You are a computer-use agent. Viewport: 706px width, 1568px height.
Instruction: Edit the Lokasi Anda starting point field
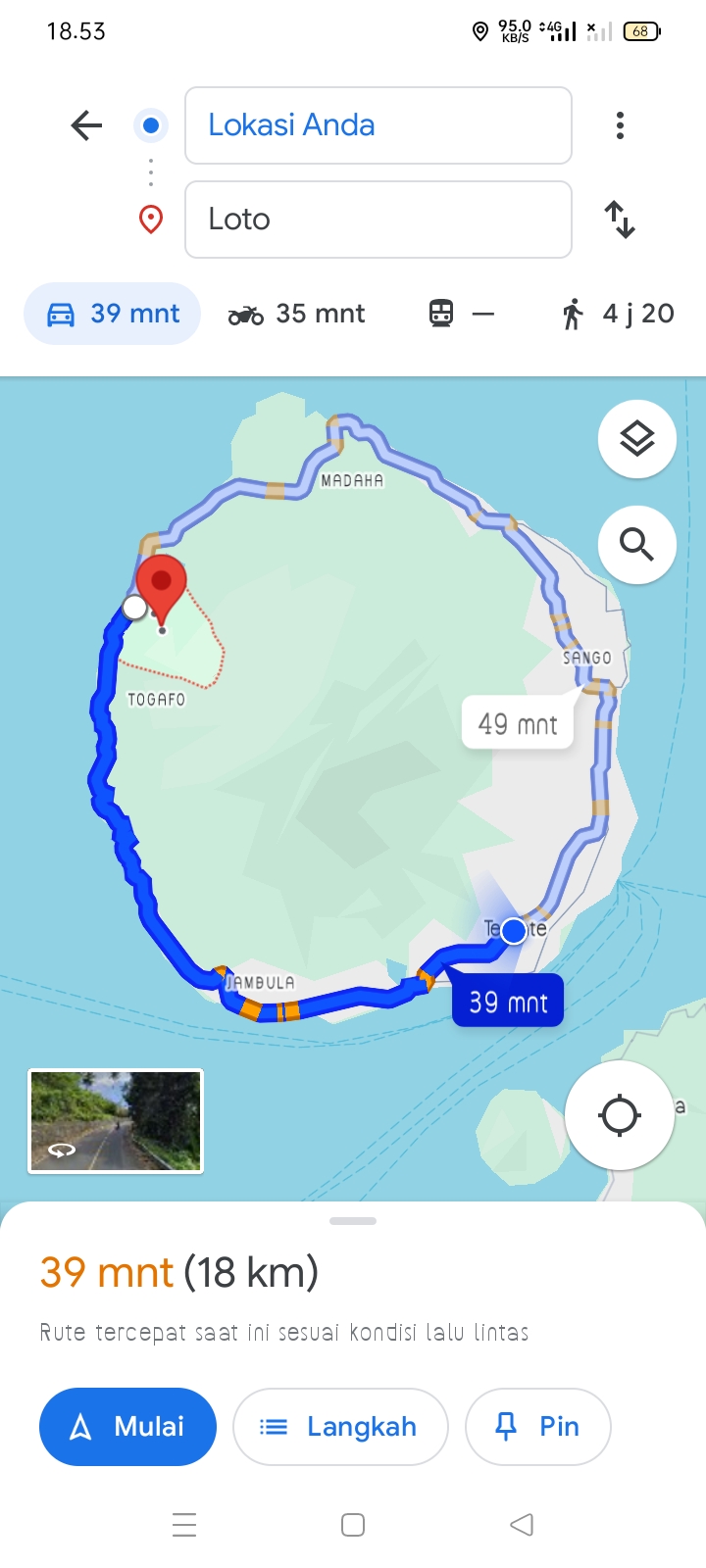[x=378, y=125]
